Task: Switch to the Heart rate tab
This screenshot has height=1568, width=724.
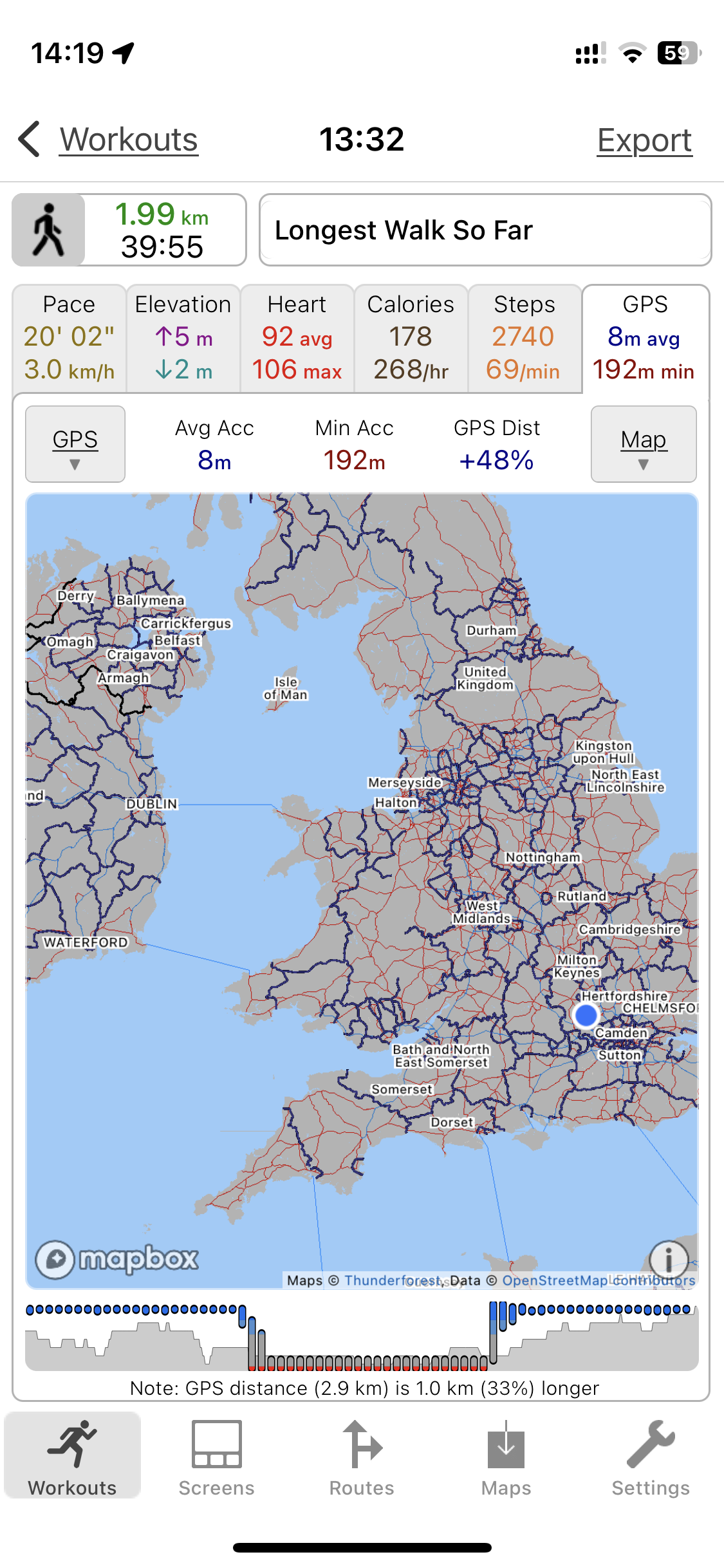Action: (x=297, y=338)
